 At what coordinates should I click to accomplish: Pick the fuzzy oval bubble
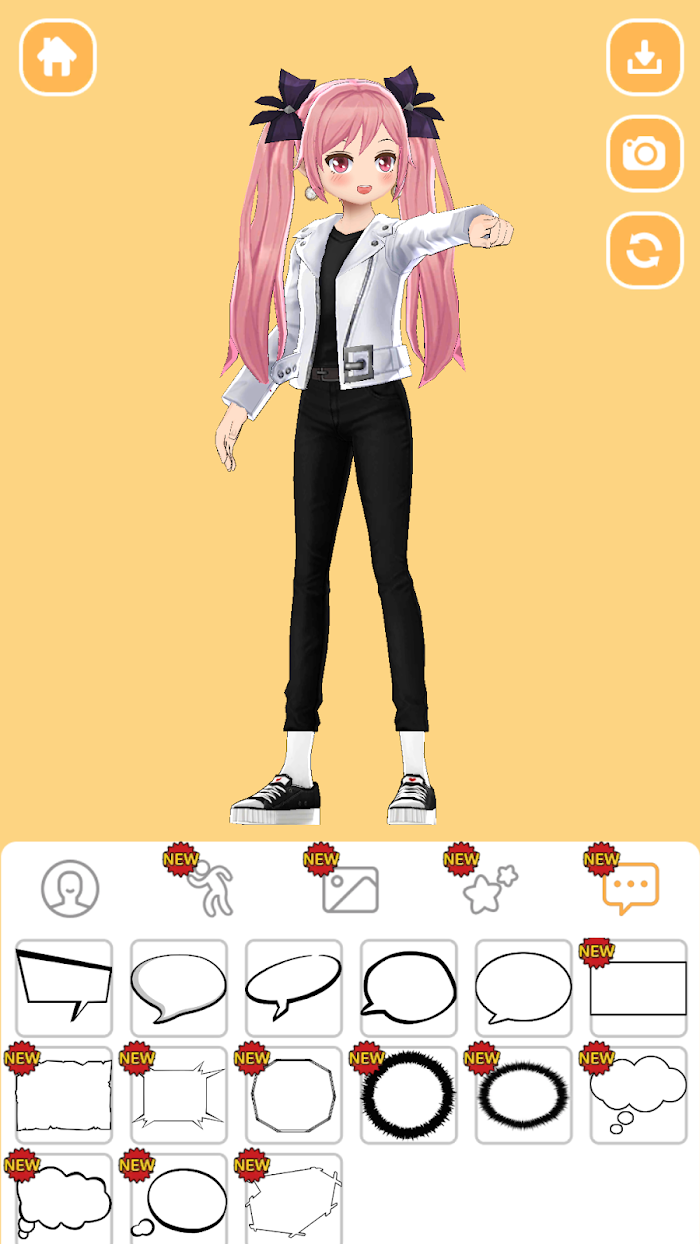pyautogui.click(x=523, y=1096)
